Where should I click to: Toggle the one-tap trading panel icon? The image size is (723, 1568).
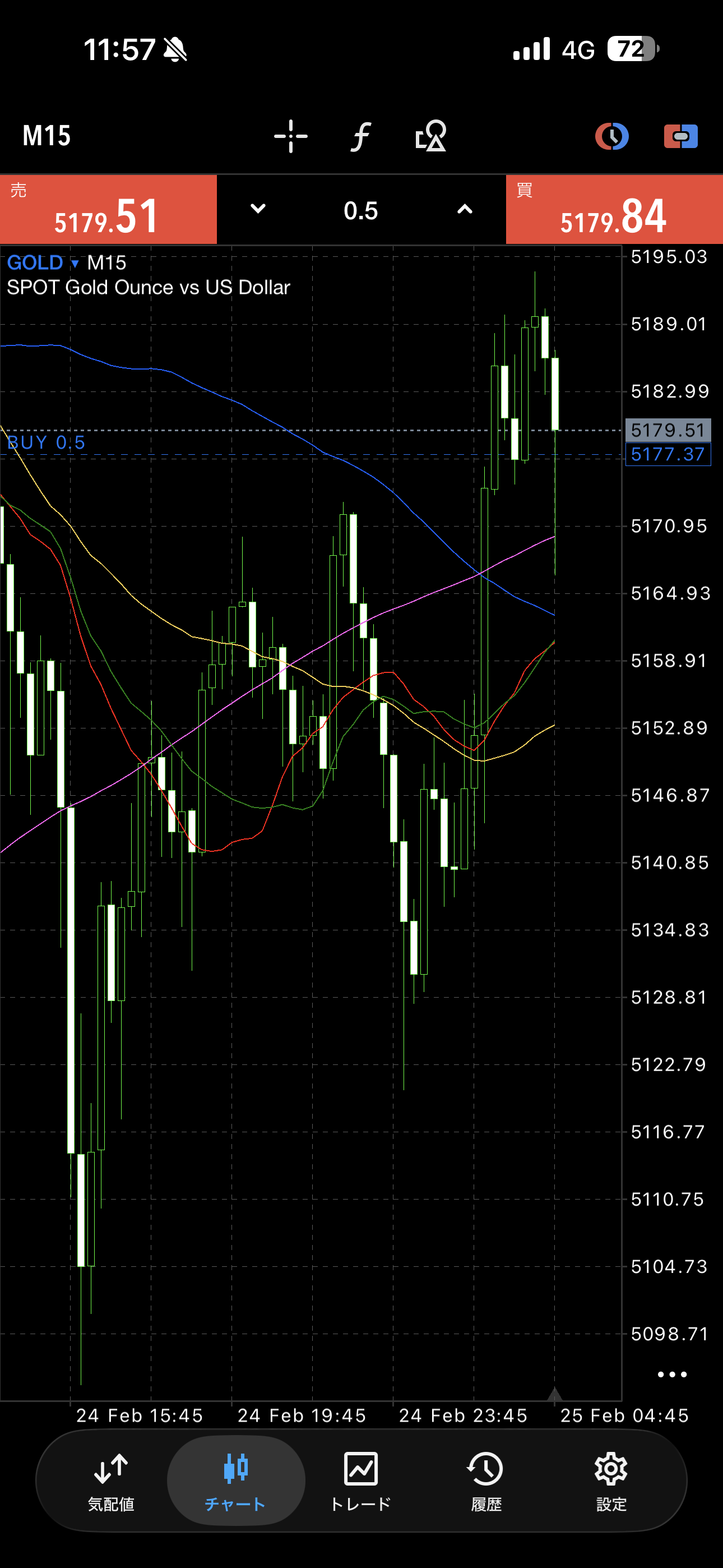point(680,136)
